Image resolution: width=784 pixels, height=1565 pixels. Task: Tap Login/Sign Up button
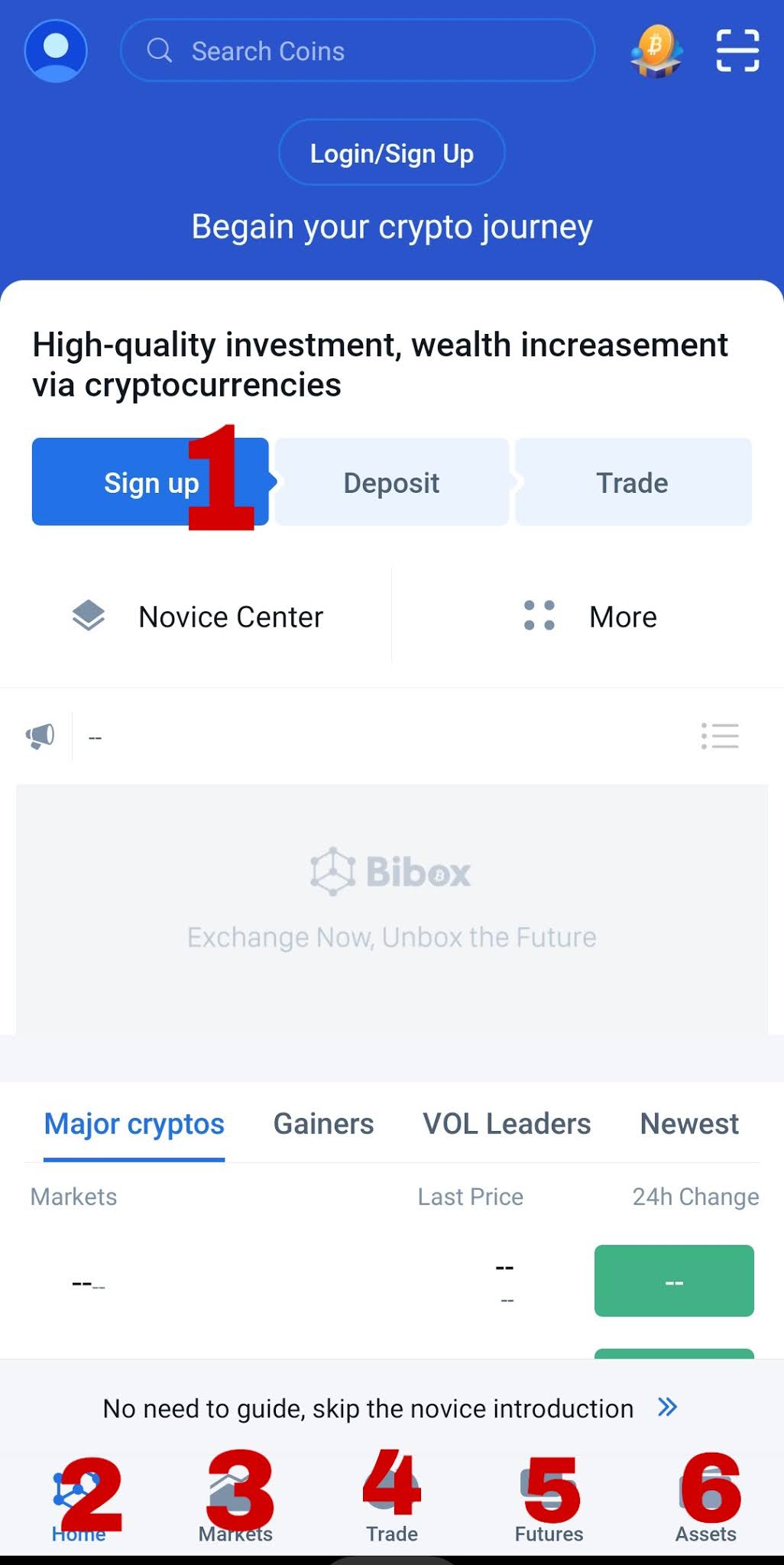click(x=392, y=153)
